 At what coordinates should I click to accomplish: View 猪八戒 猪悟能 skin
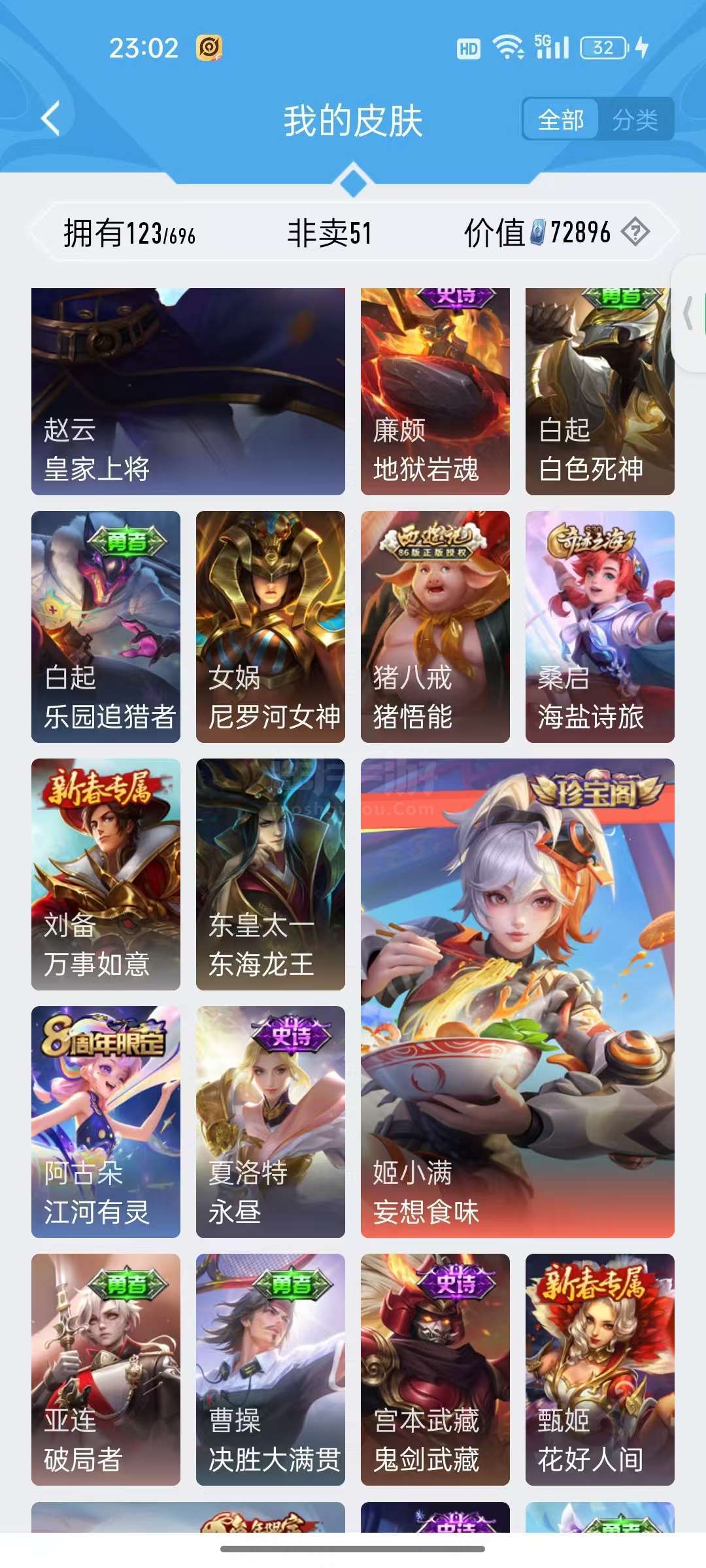point(435,627)
